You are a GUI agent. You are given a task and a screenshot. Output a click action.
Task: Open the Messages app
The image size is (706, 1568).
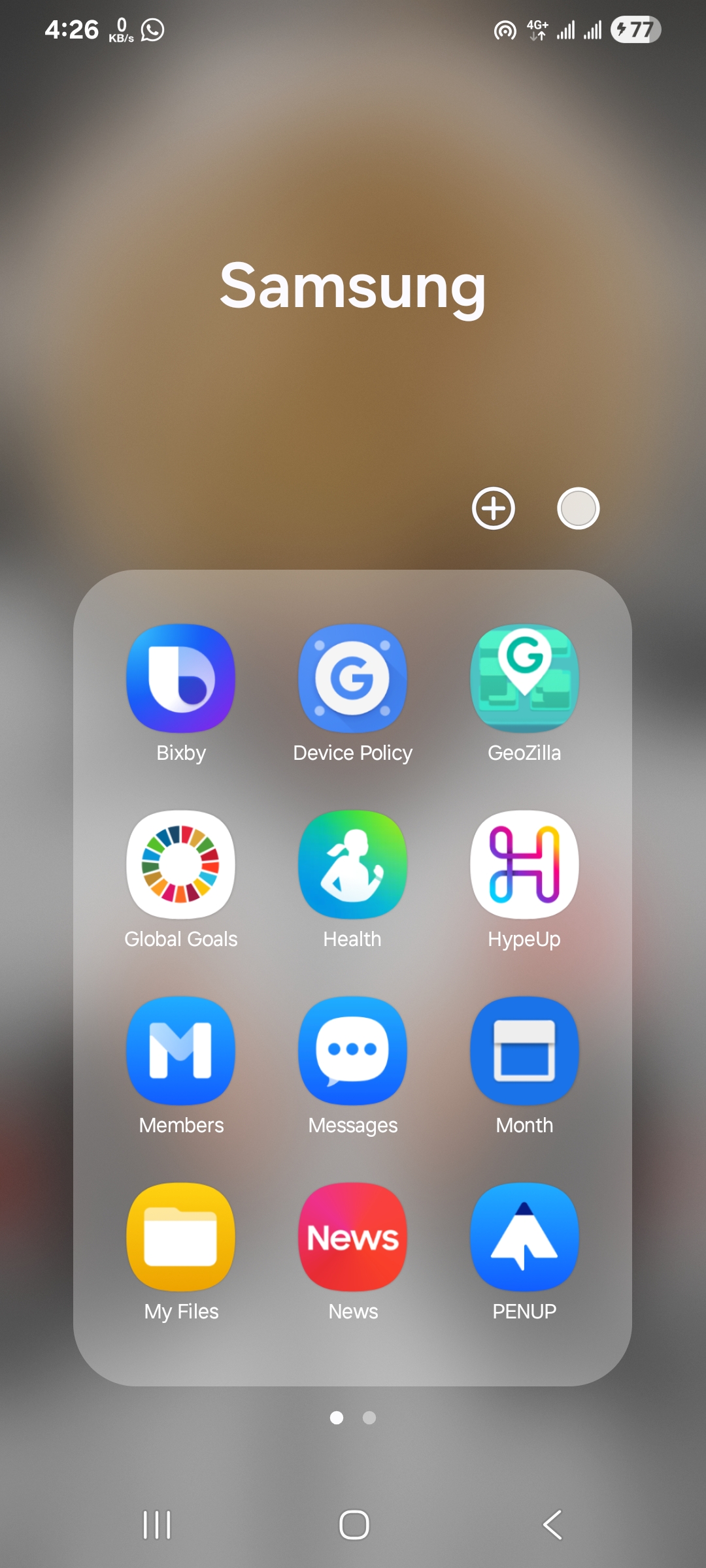(353, 1051)
